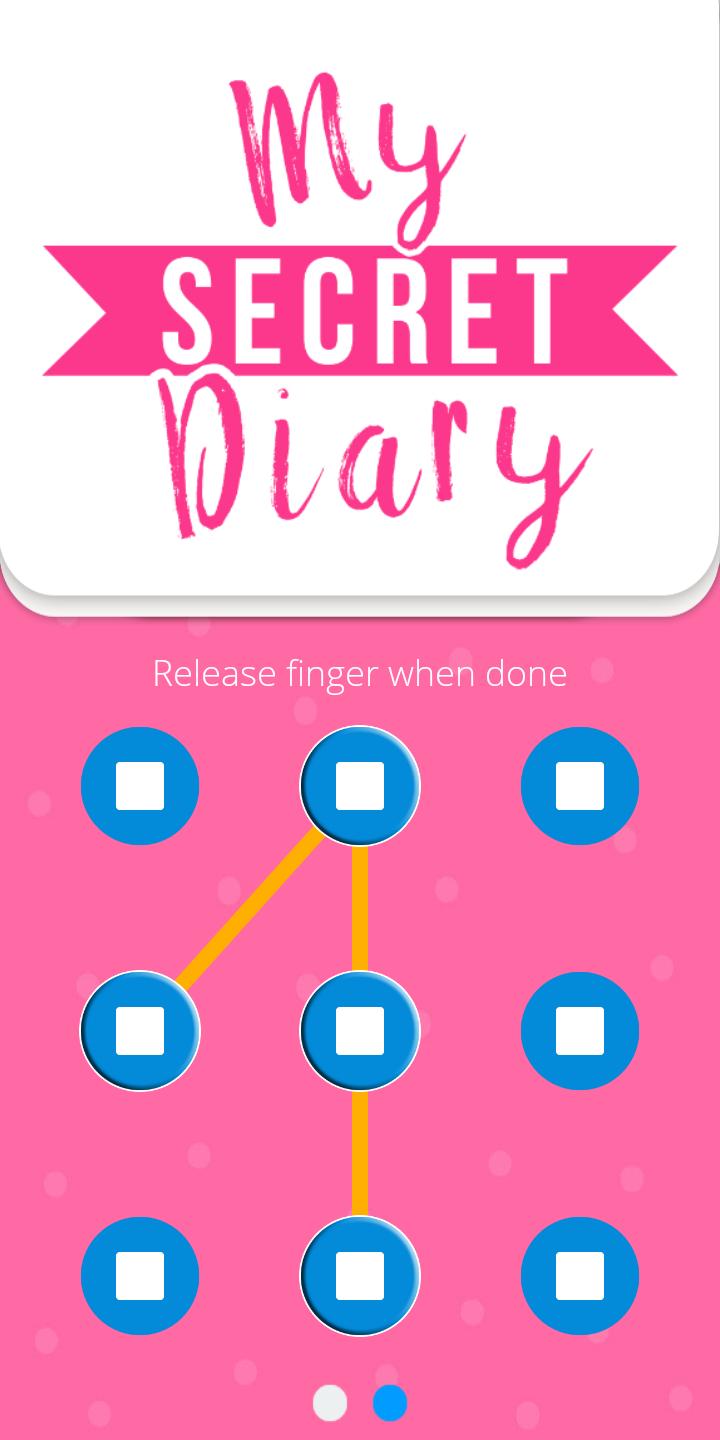This screenshot has width=720, height=1440.
Task: Tap the center pattern dot
Action: [x=360, y=1031]
